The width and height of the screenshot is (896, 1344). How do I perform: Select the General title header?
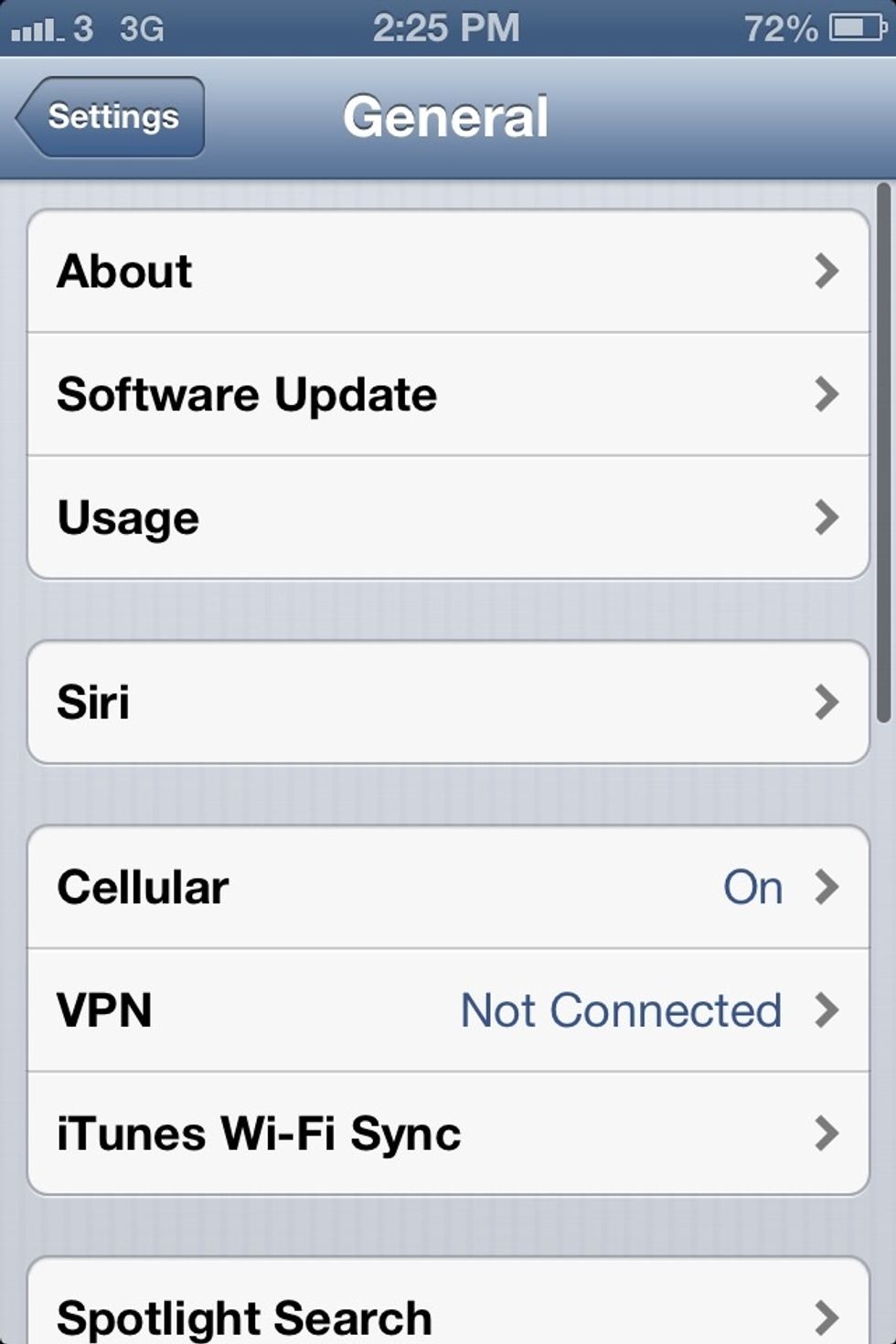pyautogui.click(x=447, y=114)
